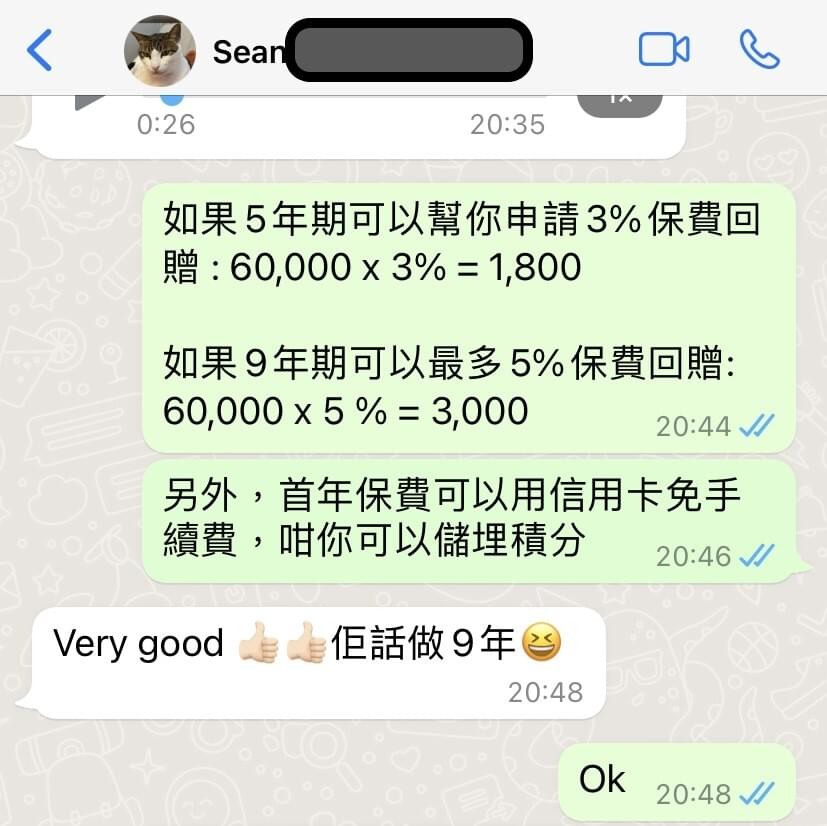Start a voice call with Sean
Screen dimensions: 827x826
(759, 49)
